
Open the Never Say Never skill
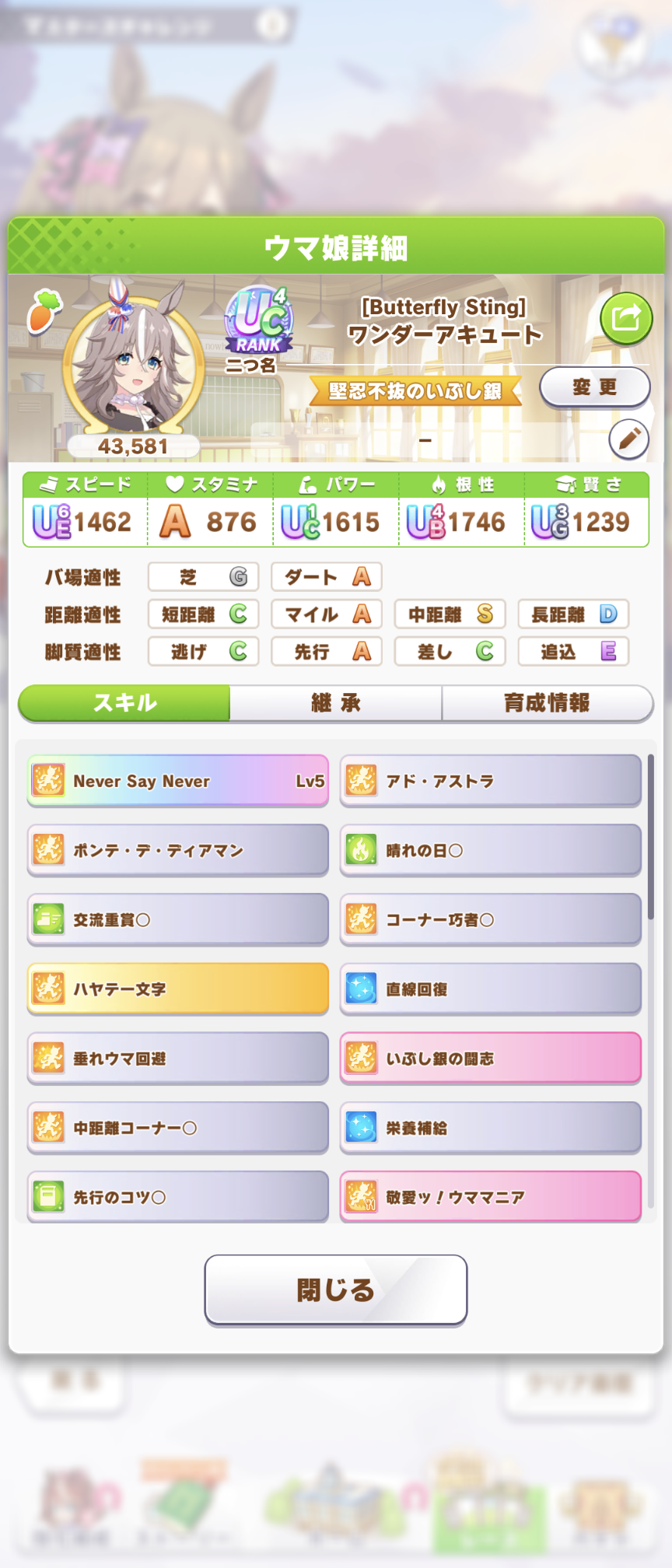click(178, 781)
